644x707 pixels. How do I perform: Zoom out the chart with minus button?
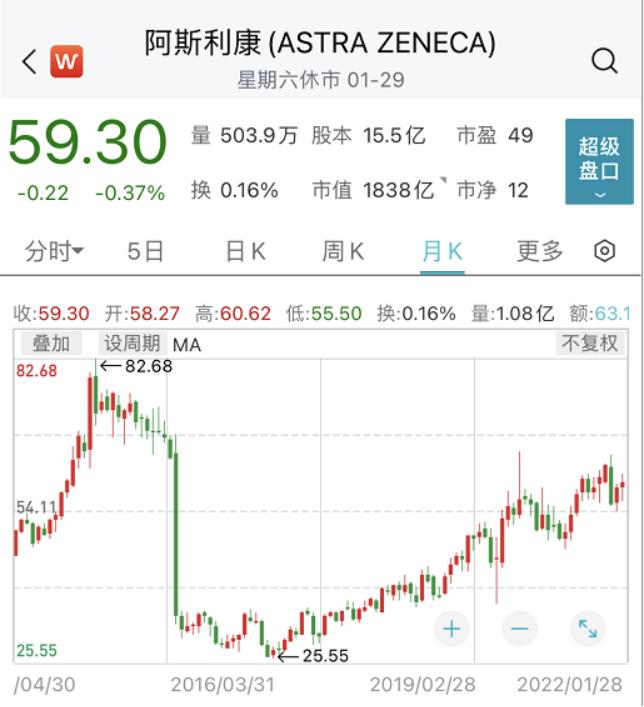(x=519, y=628)
